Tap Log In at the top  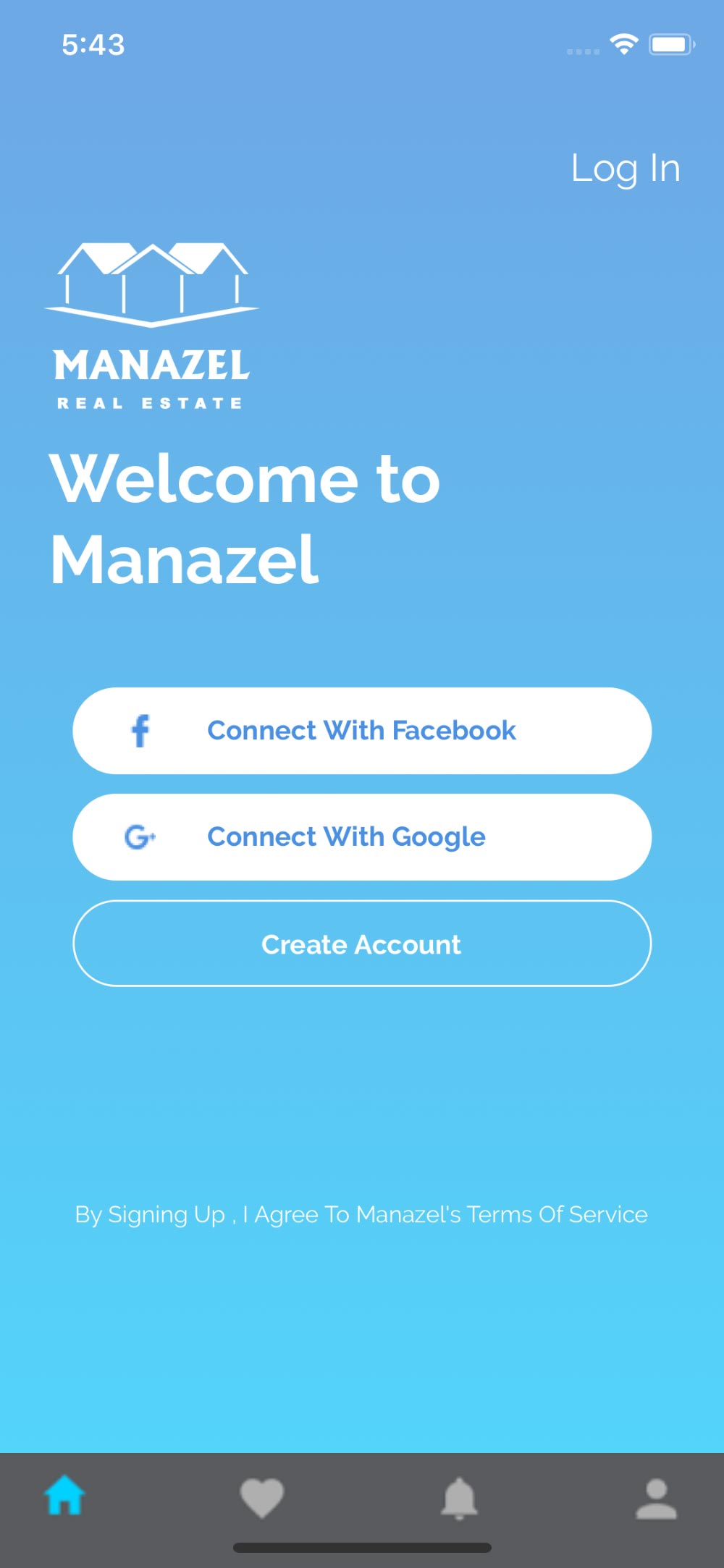click(625, 169)
